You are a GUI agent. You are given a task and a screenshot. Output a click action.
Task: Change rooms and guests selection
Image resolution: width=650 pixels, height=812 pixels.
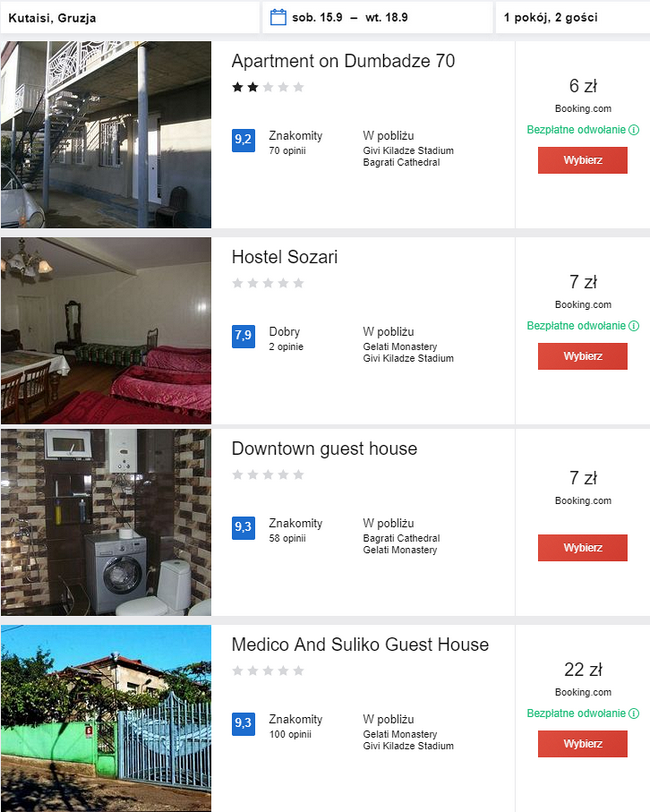[571, 17]
